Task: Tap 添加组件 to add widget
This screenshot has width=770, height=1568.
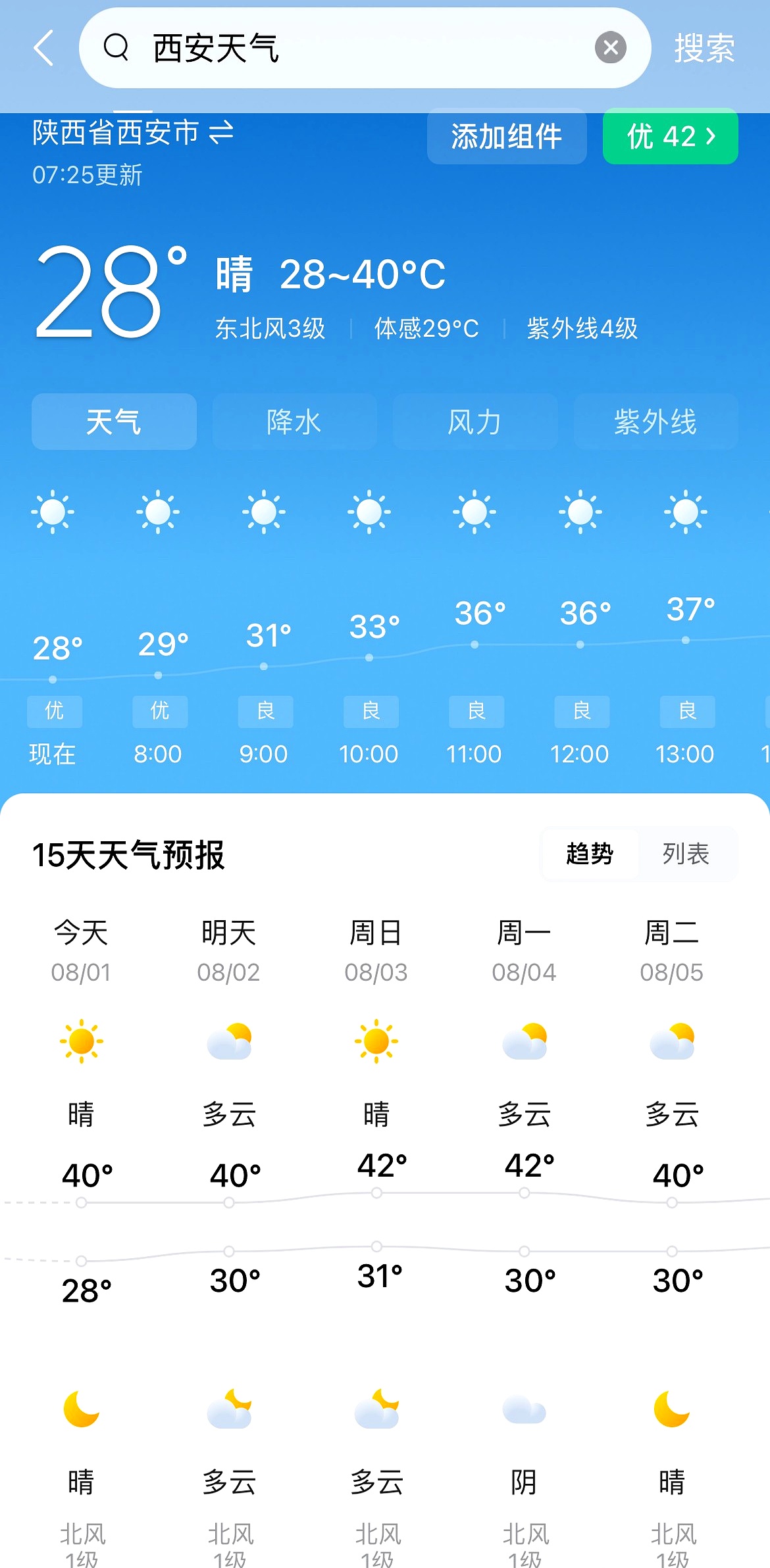Action: (x=506, y=137)
